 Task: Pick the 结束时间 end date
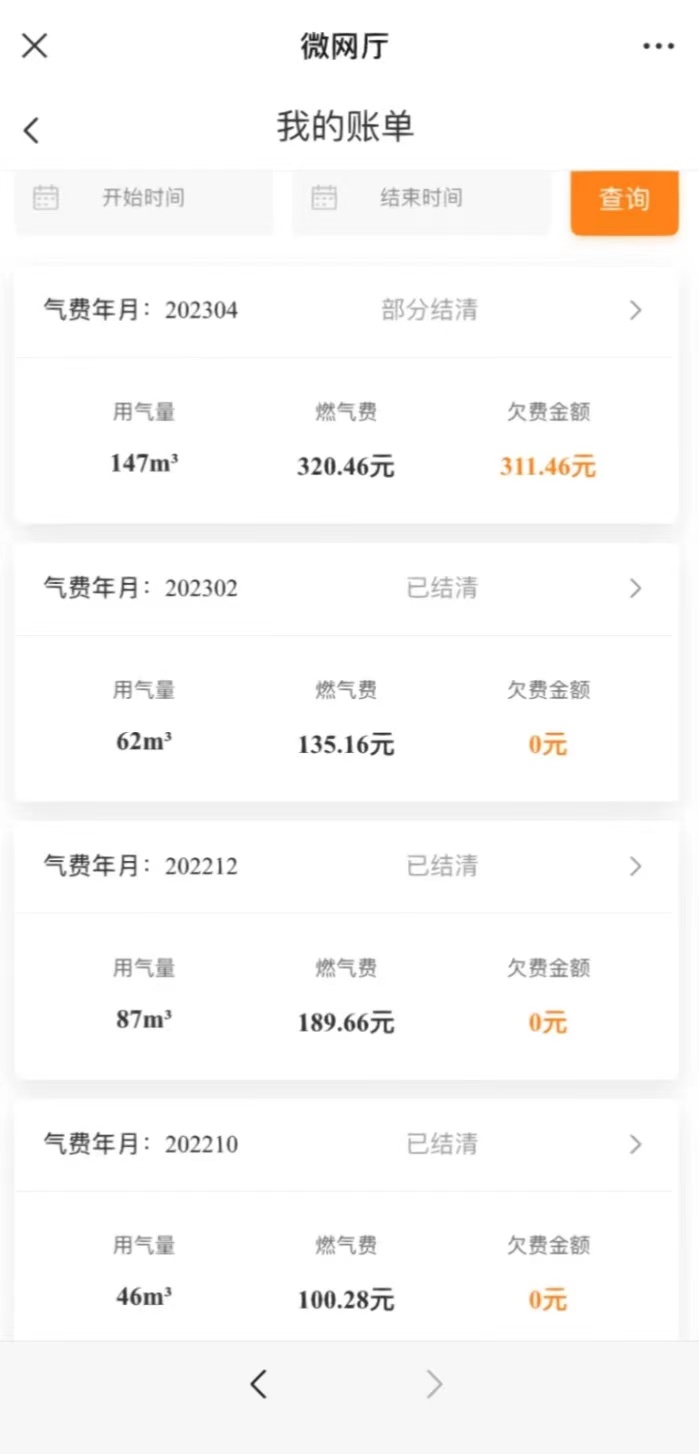(421, 200)
